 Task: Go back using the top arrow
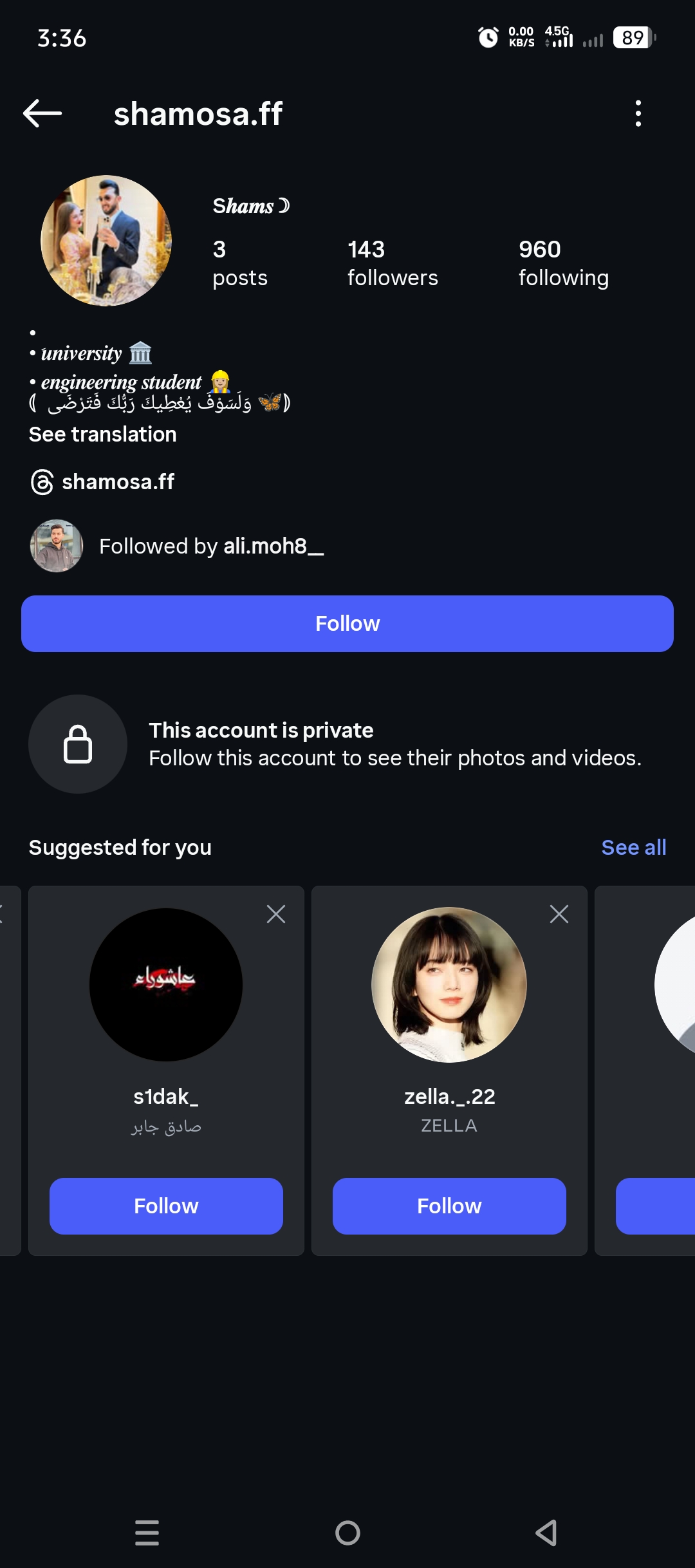pos(42,114)
